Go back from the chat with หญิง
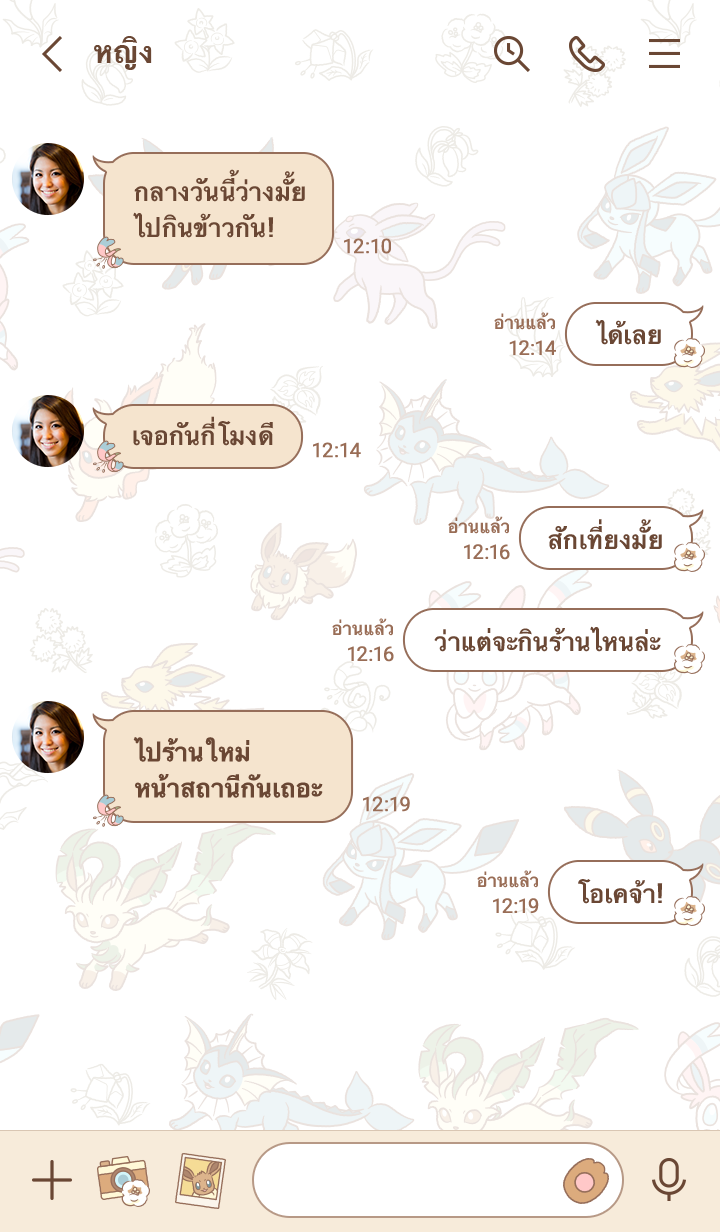Screen dimensions: 720x1232 [52, 54]
